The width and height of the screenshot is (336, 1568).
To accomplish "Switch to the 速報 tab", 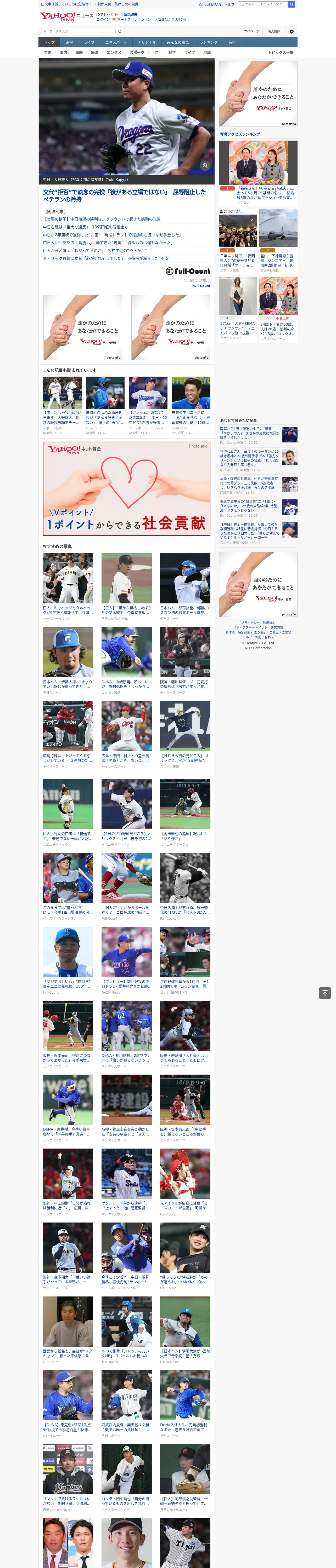I will tap(69, 43).
